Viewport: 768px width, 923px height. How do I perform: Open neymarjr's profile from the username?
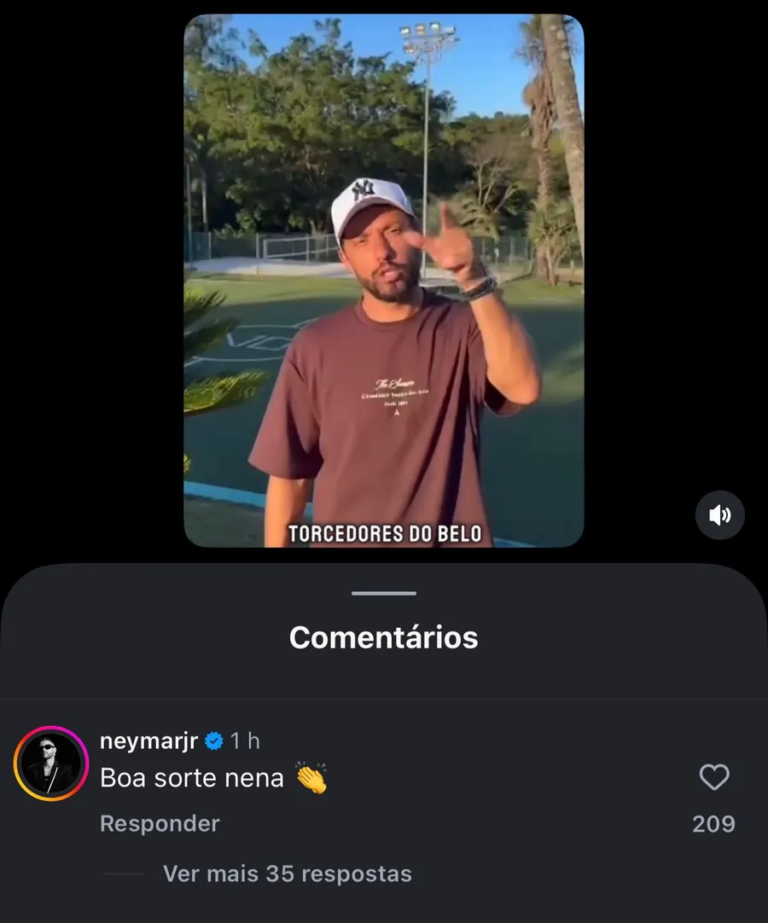point(151,742)
